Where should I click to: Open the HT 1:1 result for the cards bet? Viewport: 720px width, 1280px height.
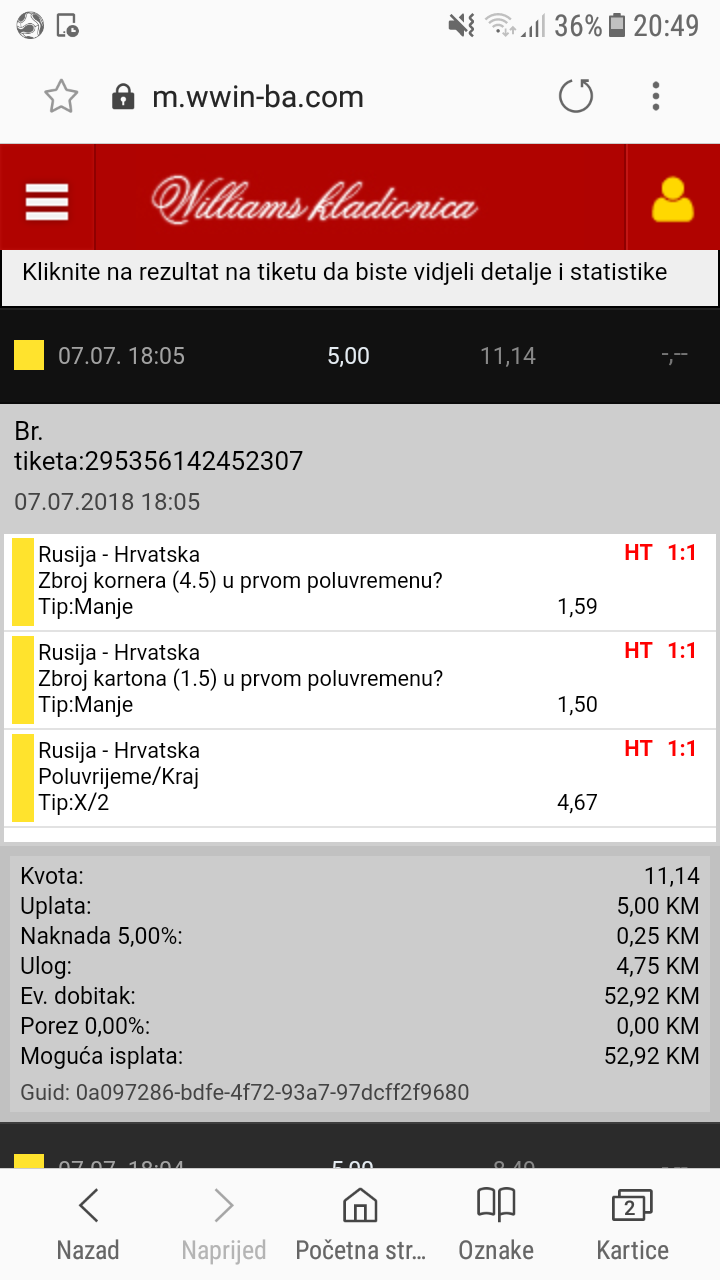pos(660,651)
